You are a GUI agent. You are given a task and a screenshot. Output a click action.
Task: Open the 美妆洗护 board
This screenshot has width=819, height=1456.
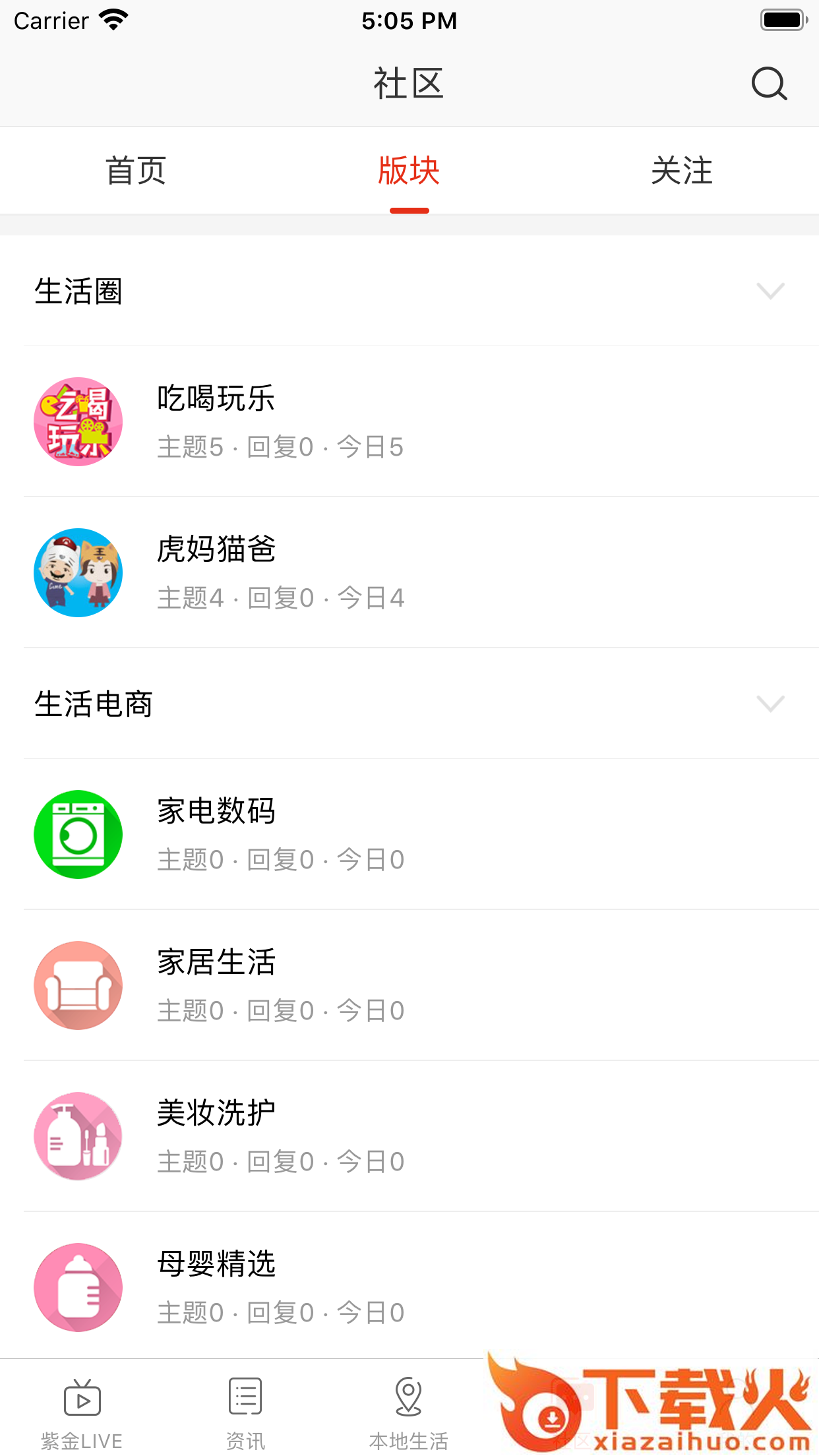point(409,1136)
